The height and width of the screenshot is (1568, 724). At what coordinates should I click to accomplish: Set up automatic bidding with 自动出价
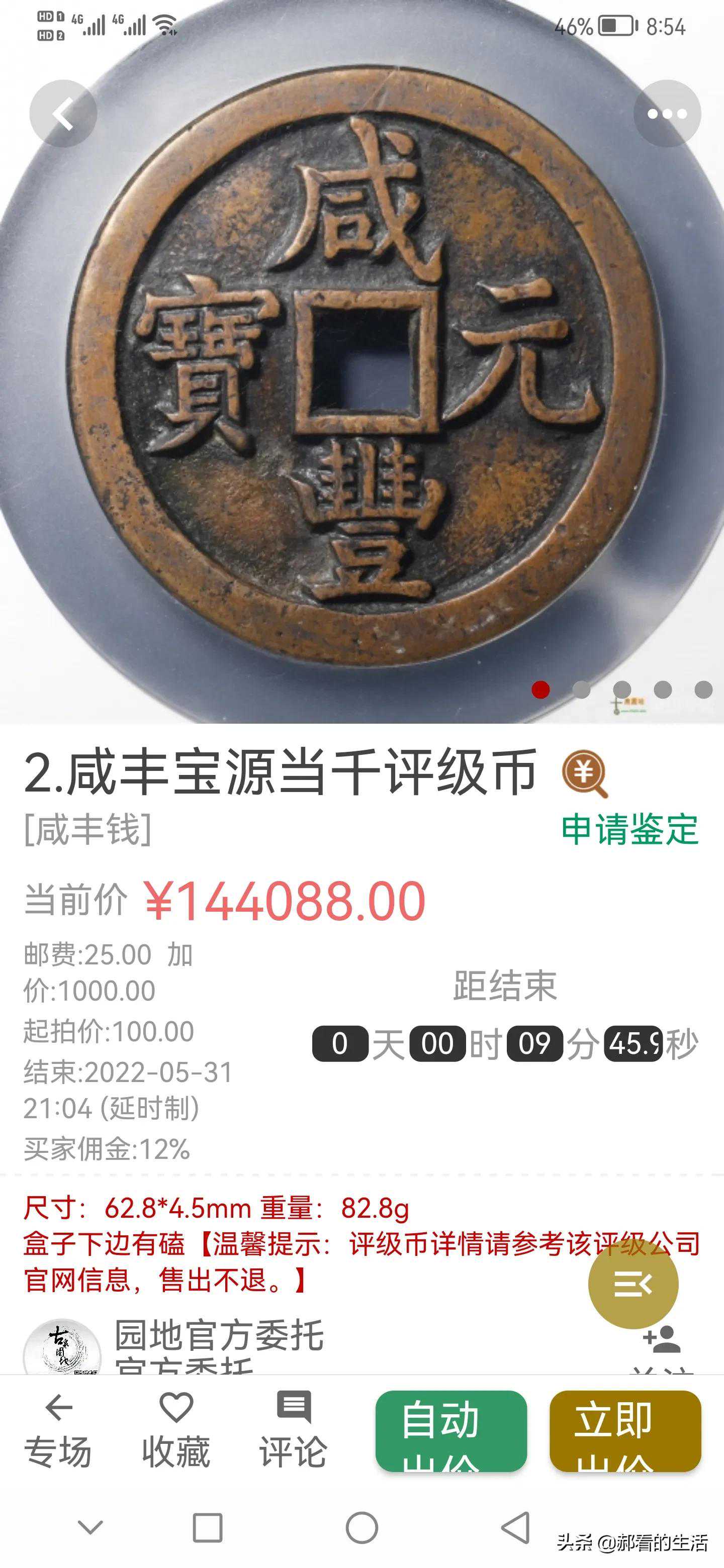[450, 1431]
